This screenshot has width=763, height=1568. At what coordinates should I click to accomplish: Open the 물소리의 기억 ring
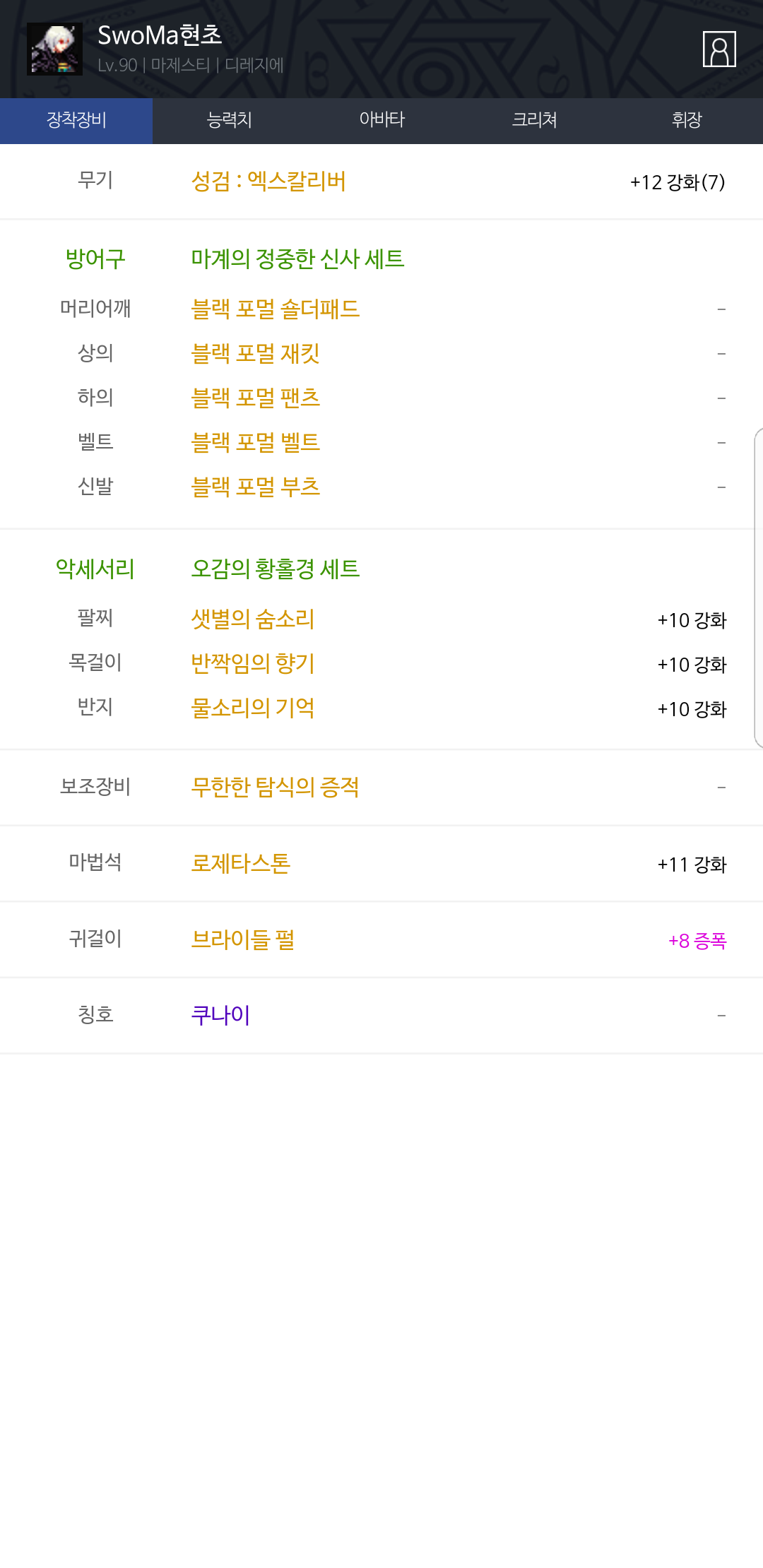pyautogui.click(x=253, y=708)
